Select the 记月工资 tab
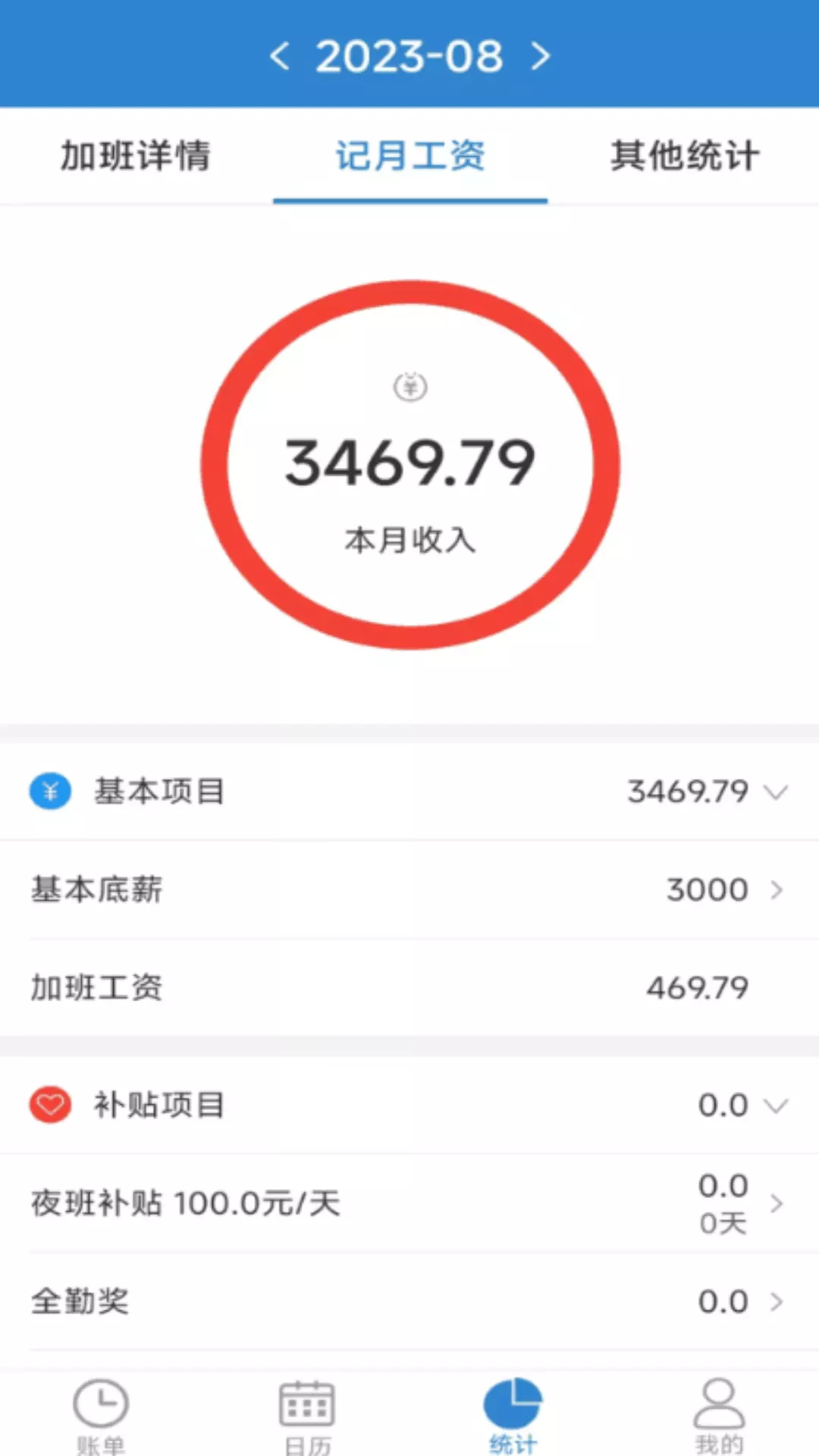 pyautogui.click(x=410, y=156)
